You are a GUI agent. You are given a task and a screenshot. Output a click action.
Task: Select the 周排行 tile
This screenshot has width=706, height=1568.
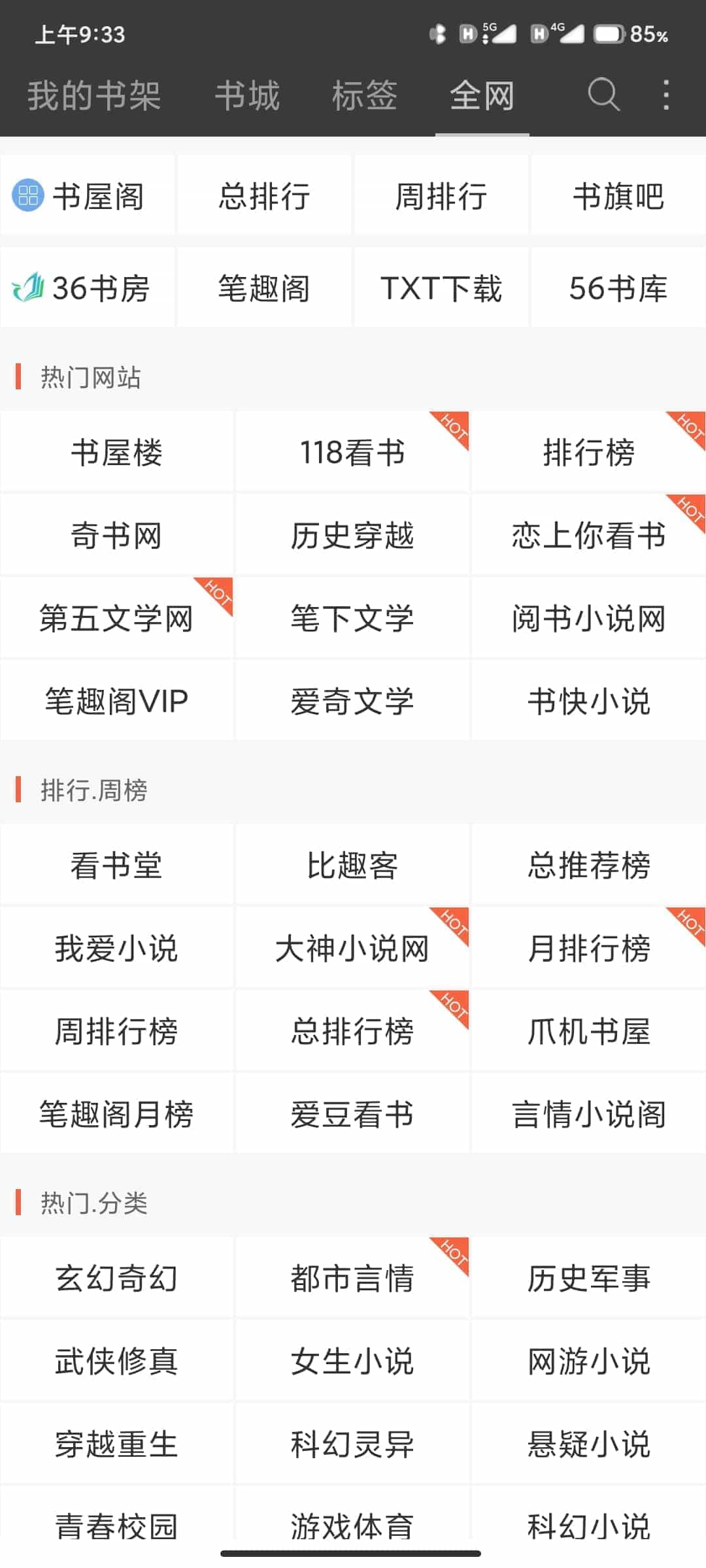[441, 195]
